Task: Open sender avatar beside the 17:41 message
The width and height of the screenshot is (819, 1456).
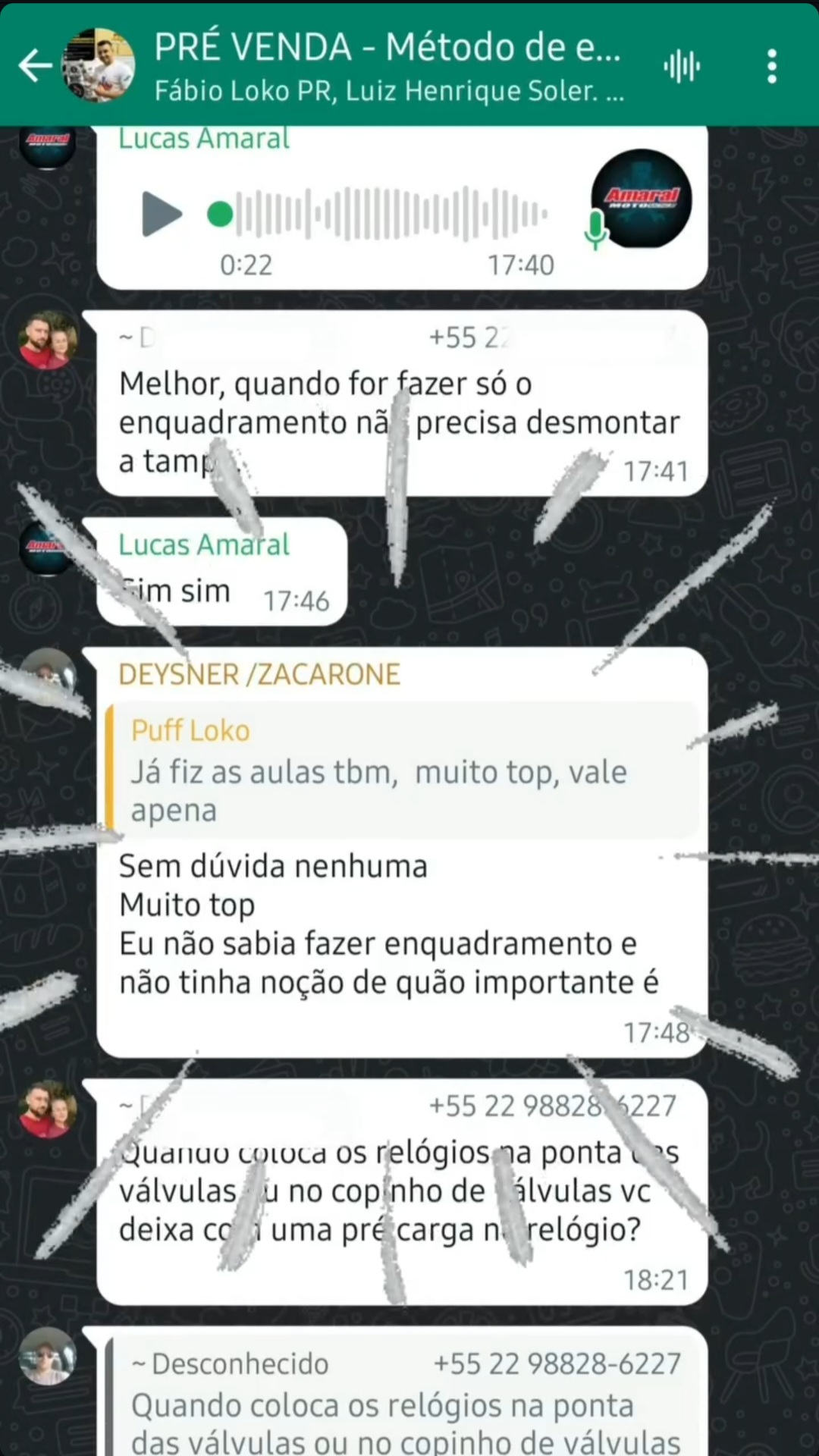Action: (x=48, y=340)
